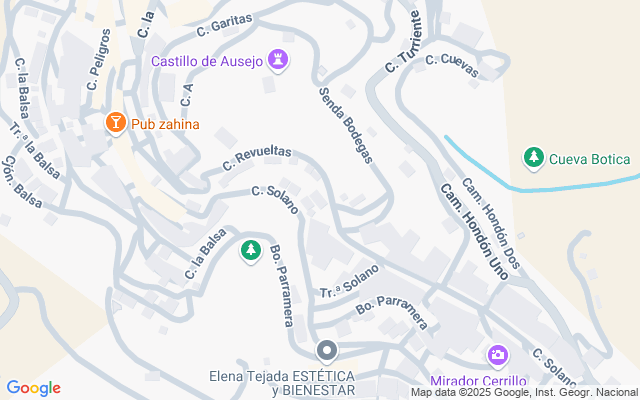Open the Pub zahina place pin
The width and height of the screenshot is (640, 400).
point(115,123)
